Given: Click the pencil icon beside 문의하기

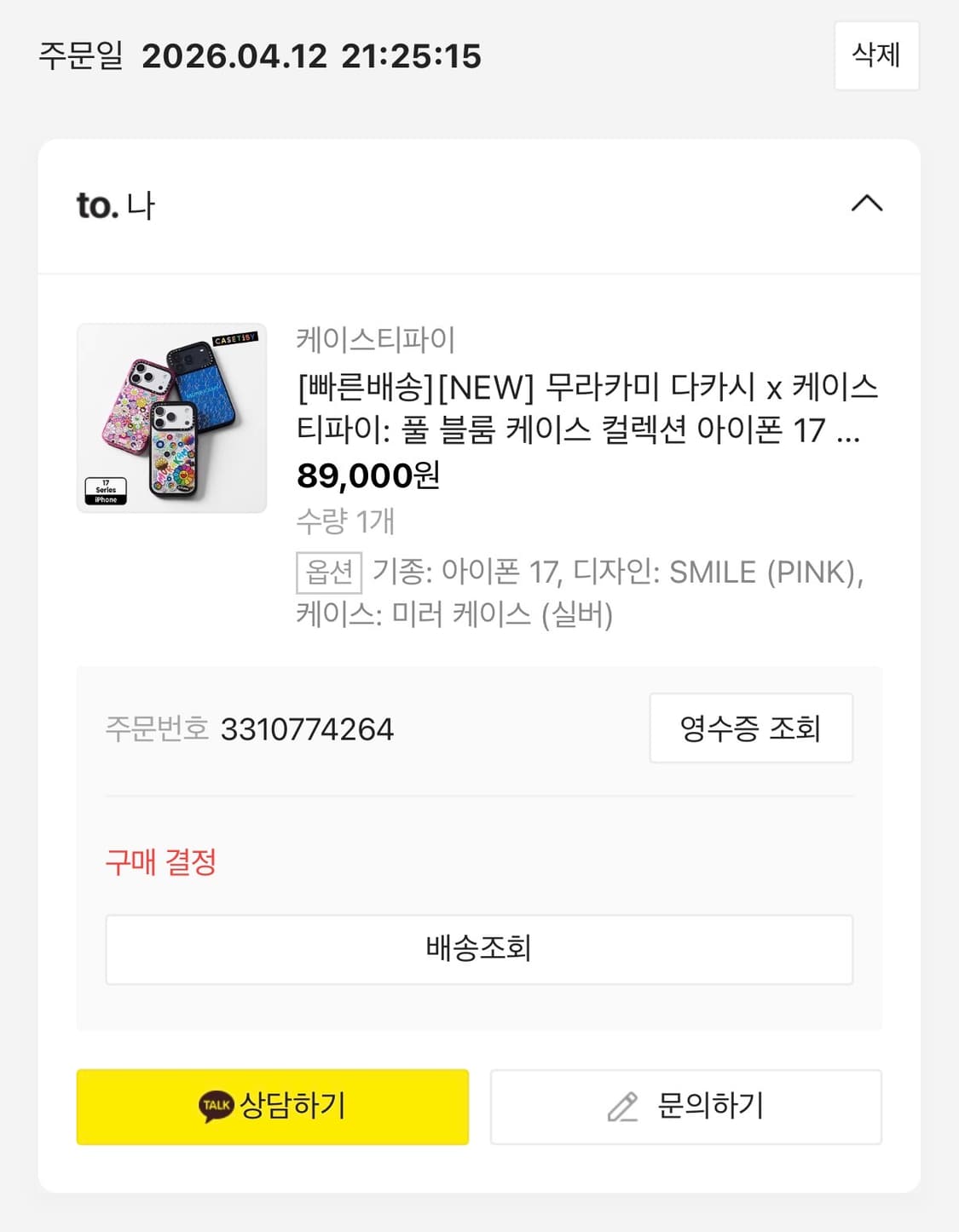Looking at the screenshot, I should coord(624,1106).
